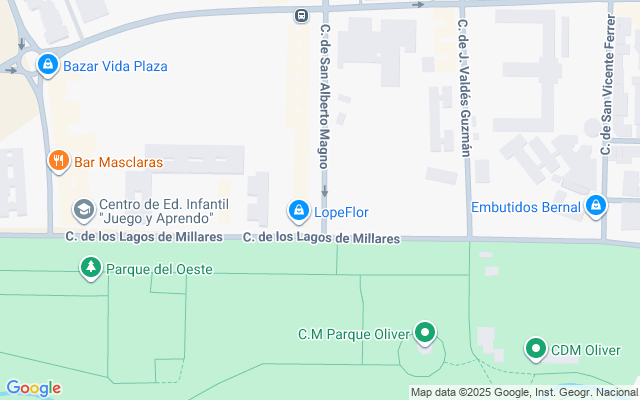Open the C.M Parque Oliver pin

click(x=425, y=333)
